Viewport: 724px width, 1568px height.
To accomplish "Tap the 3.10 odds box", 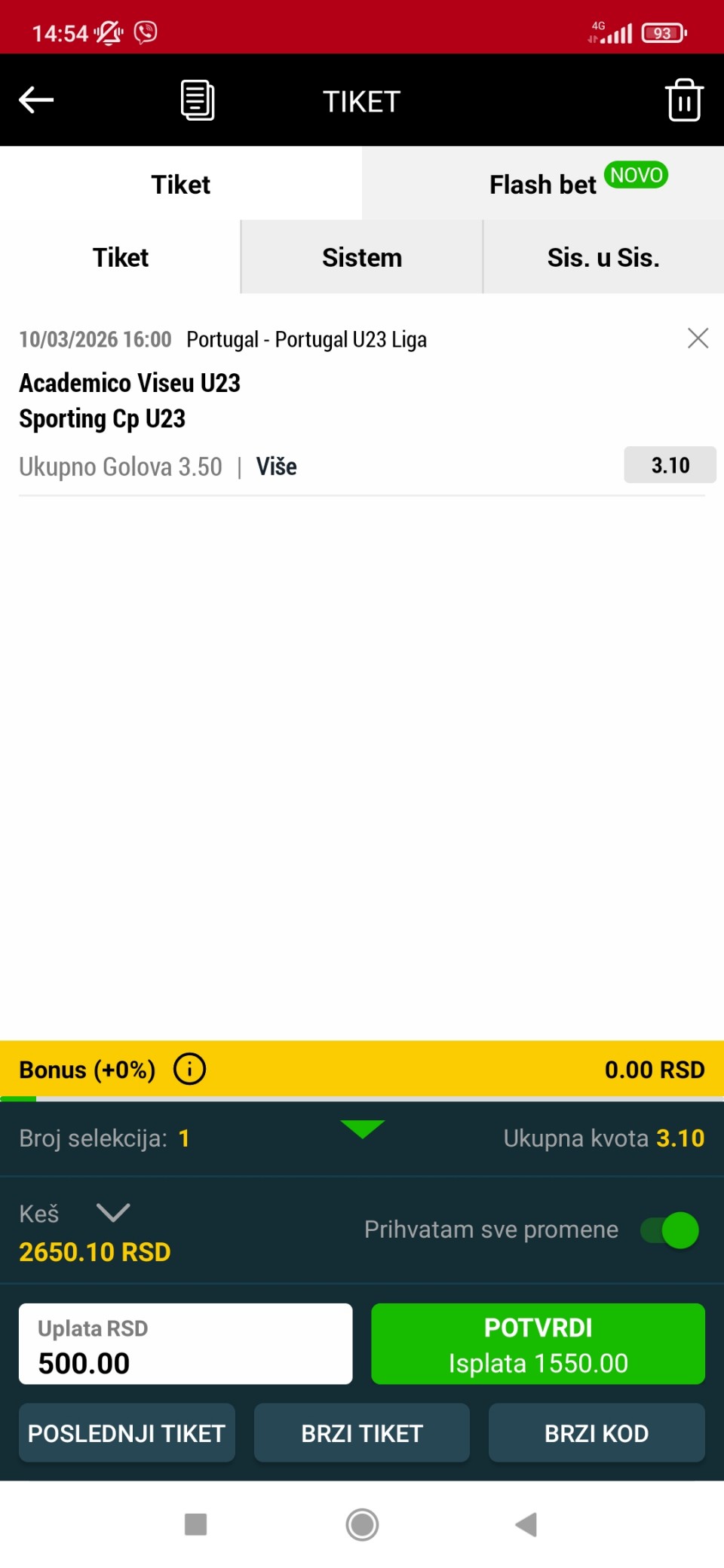I will (670, 465).
